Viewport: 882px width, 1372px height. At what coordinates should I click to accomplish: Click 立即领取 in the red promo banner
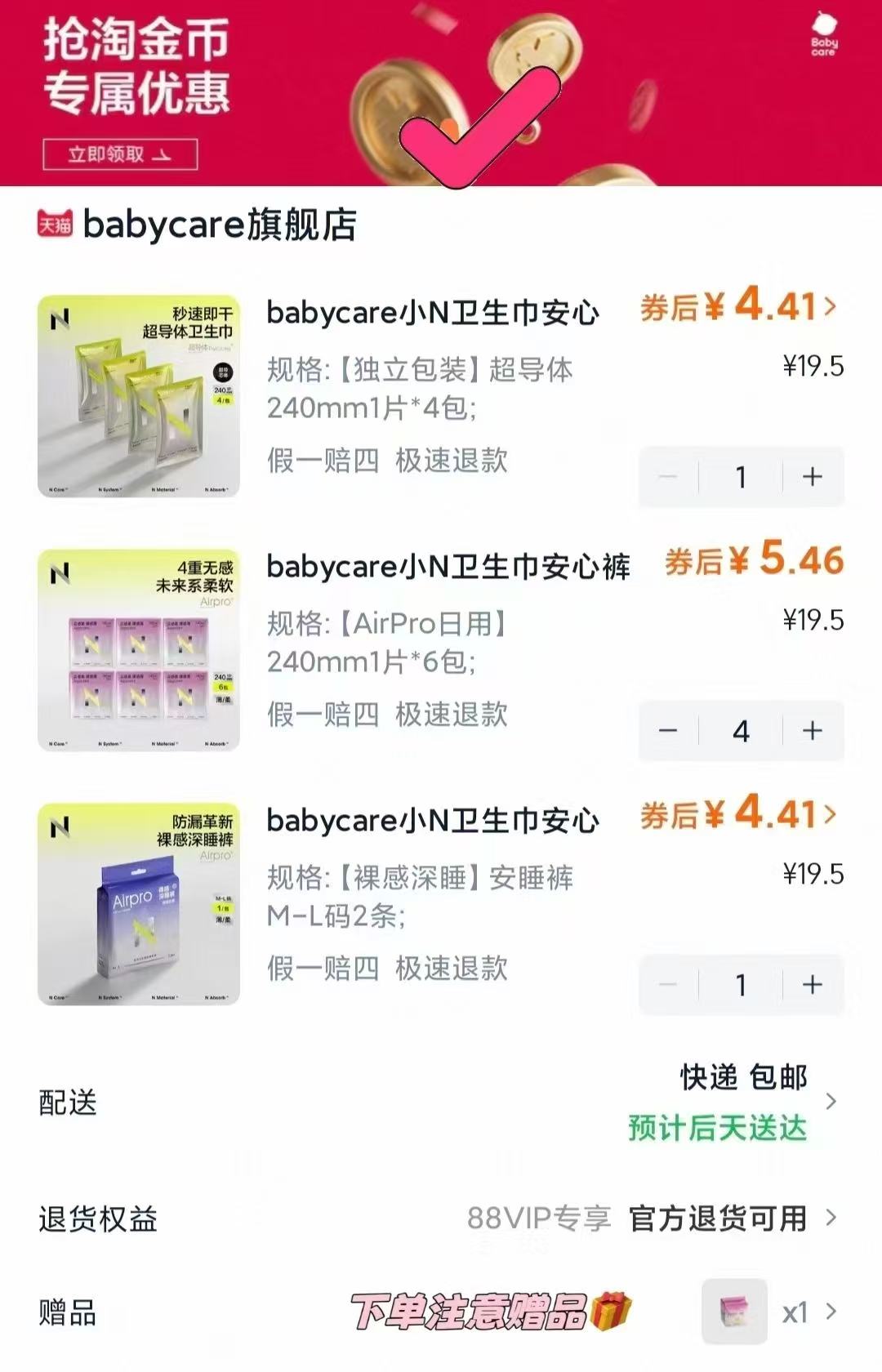click(118, 153)
